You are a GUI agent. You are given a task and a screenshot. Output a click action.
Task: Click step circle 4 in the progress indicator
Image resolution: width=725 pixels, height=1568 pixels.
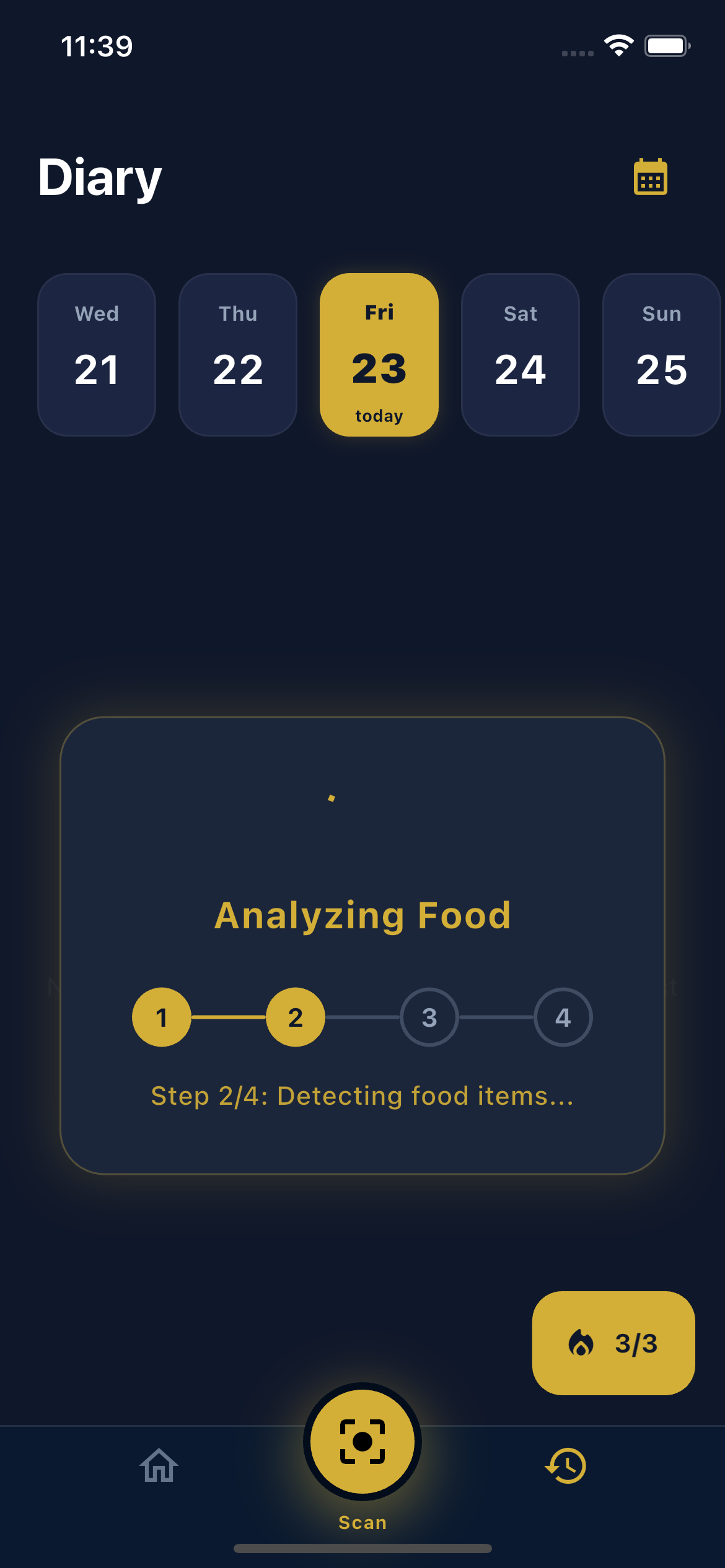563,1018
